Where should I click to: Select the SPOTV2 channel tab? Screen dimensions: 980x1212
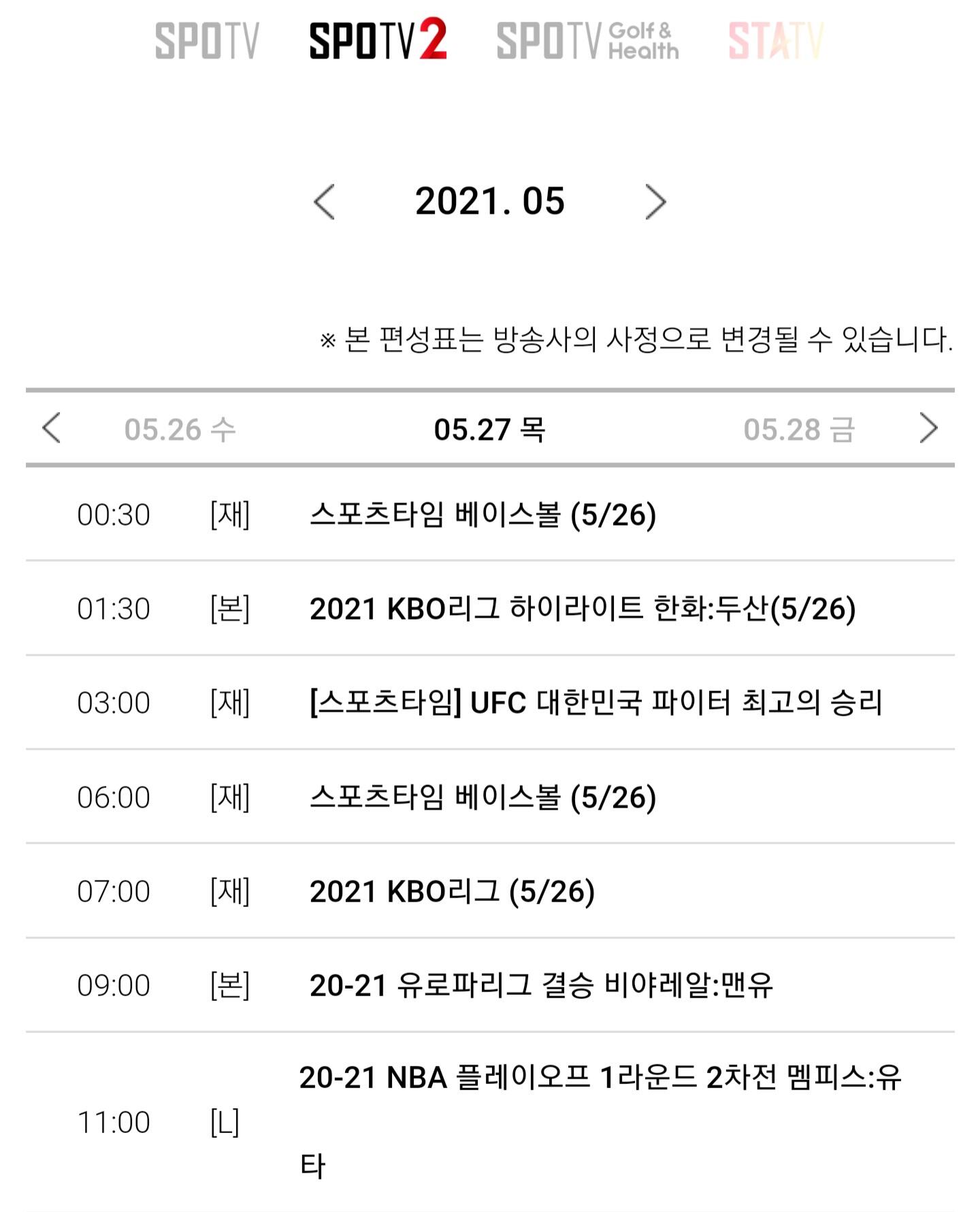[378, 39]
